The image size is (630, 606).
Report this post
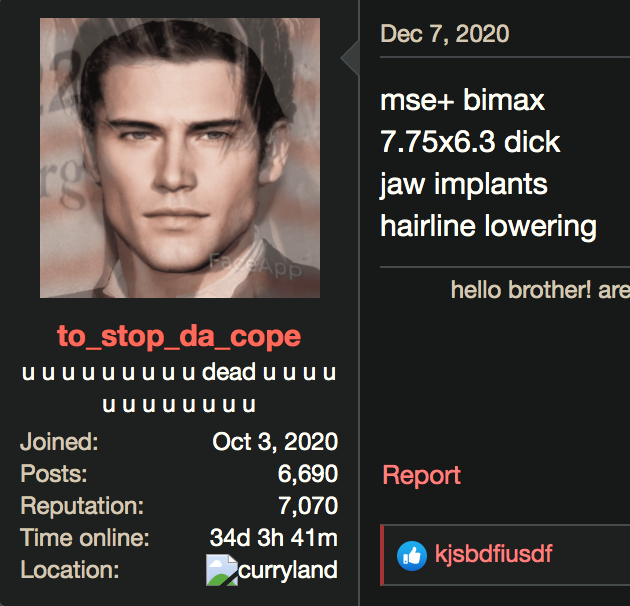point(421,475)
